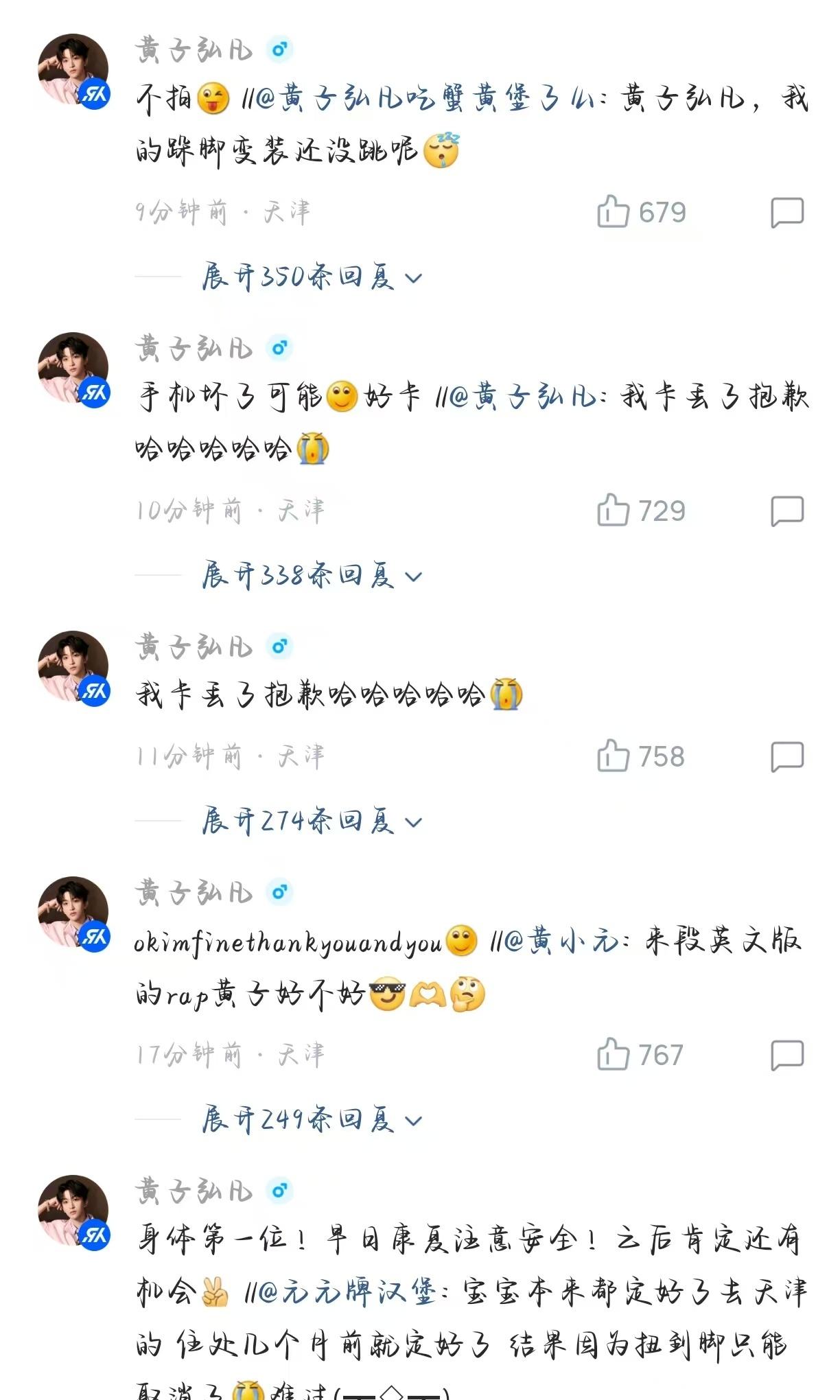Expand the 350 replies
The height and width of the screenshot is (1400, 840).
tap(312, 277)
